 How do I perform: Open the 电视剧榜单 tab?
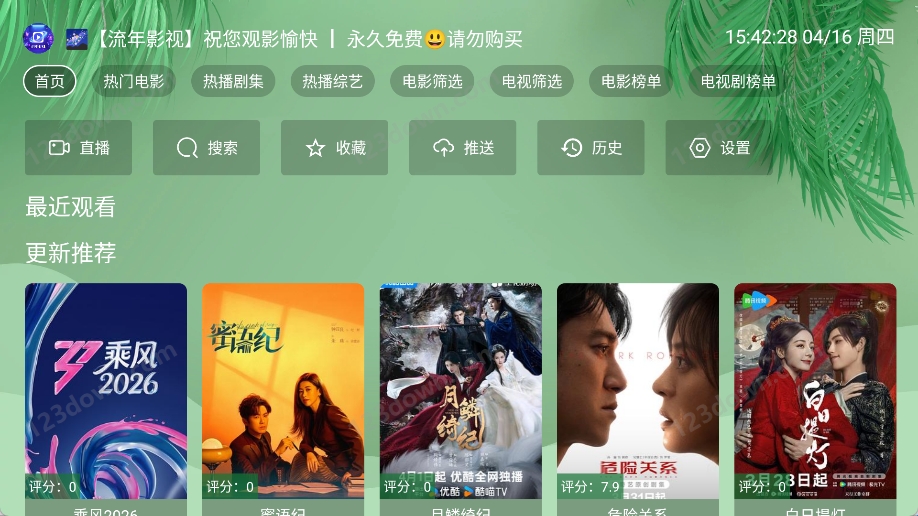[738, 82]
